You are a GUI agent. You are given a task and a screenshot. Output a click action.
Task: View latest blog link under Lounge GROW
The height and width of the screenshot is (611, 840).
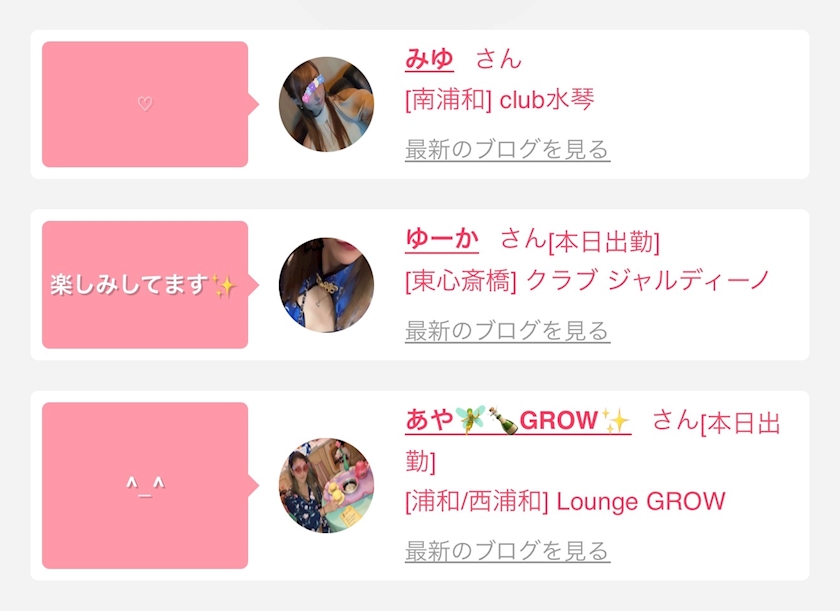pos(507,551)
